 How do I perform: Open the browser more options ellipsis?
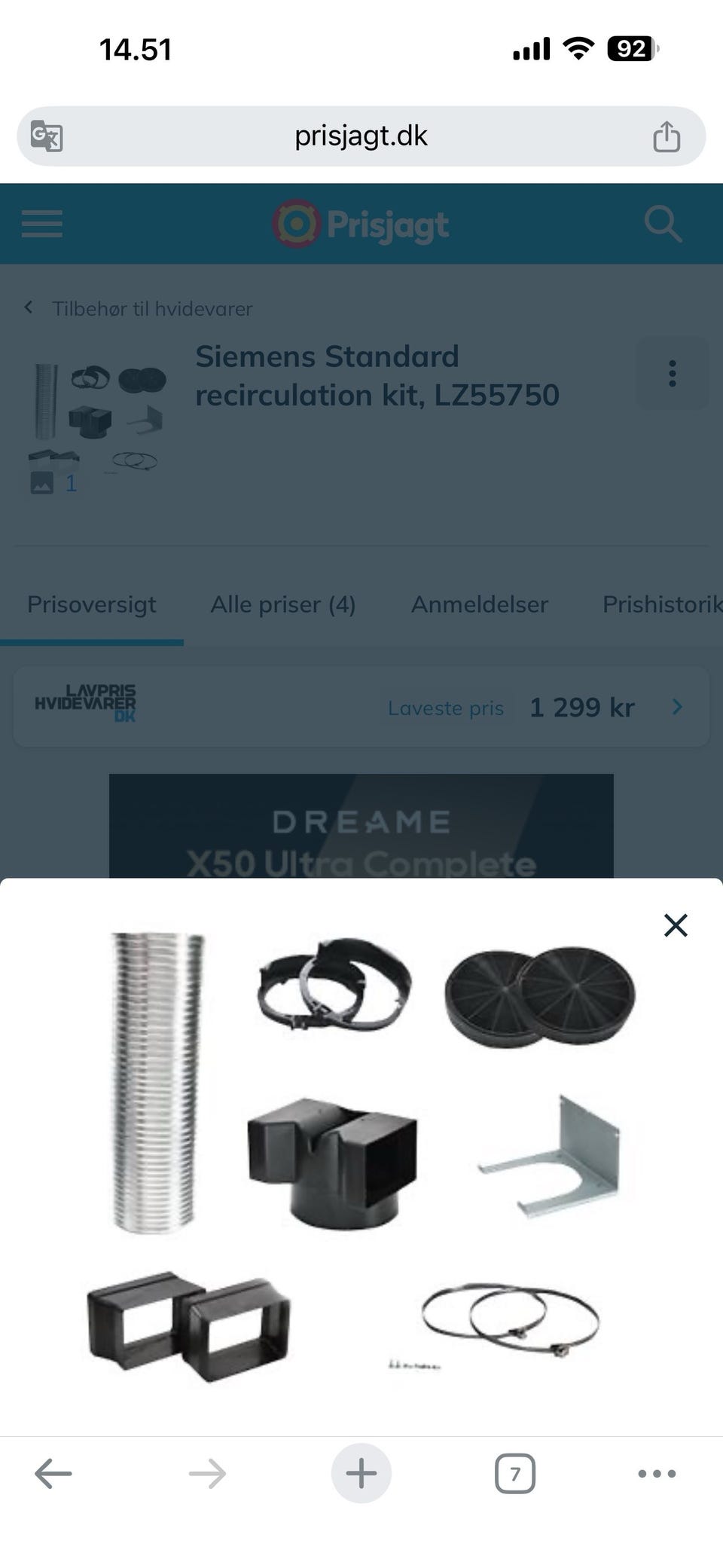point(655,1475)
